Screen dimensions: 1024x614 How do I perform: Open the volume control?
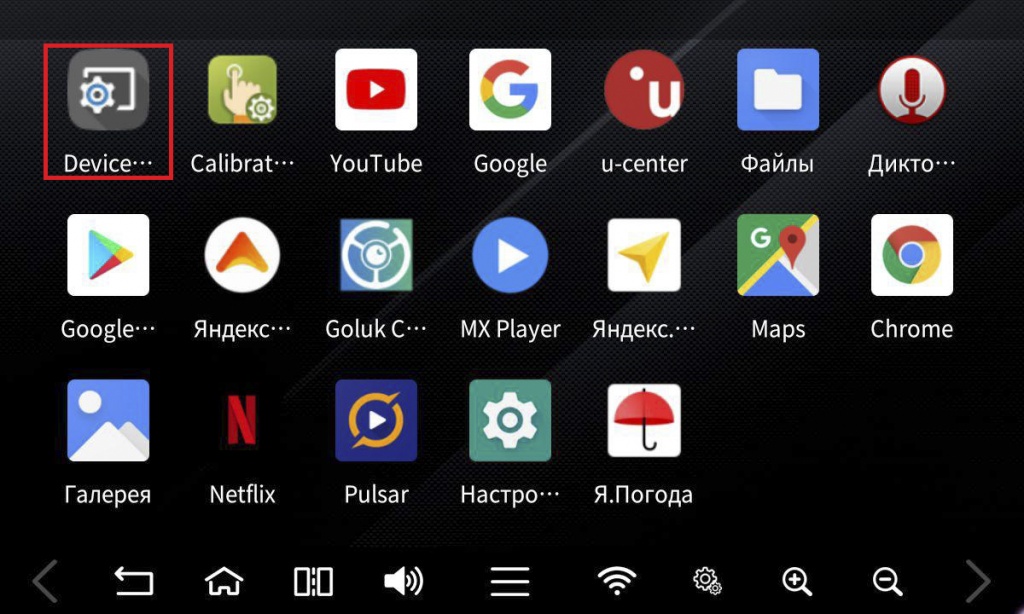[403, 581]
